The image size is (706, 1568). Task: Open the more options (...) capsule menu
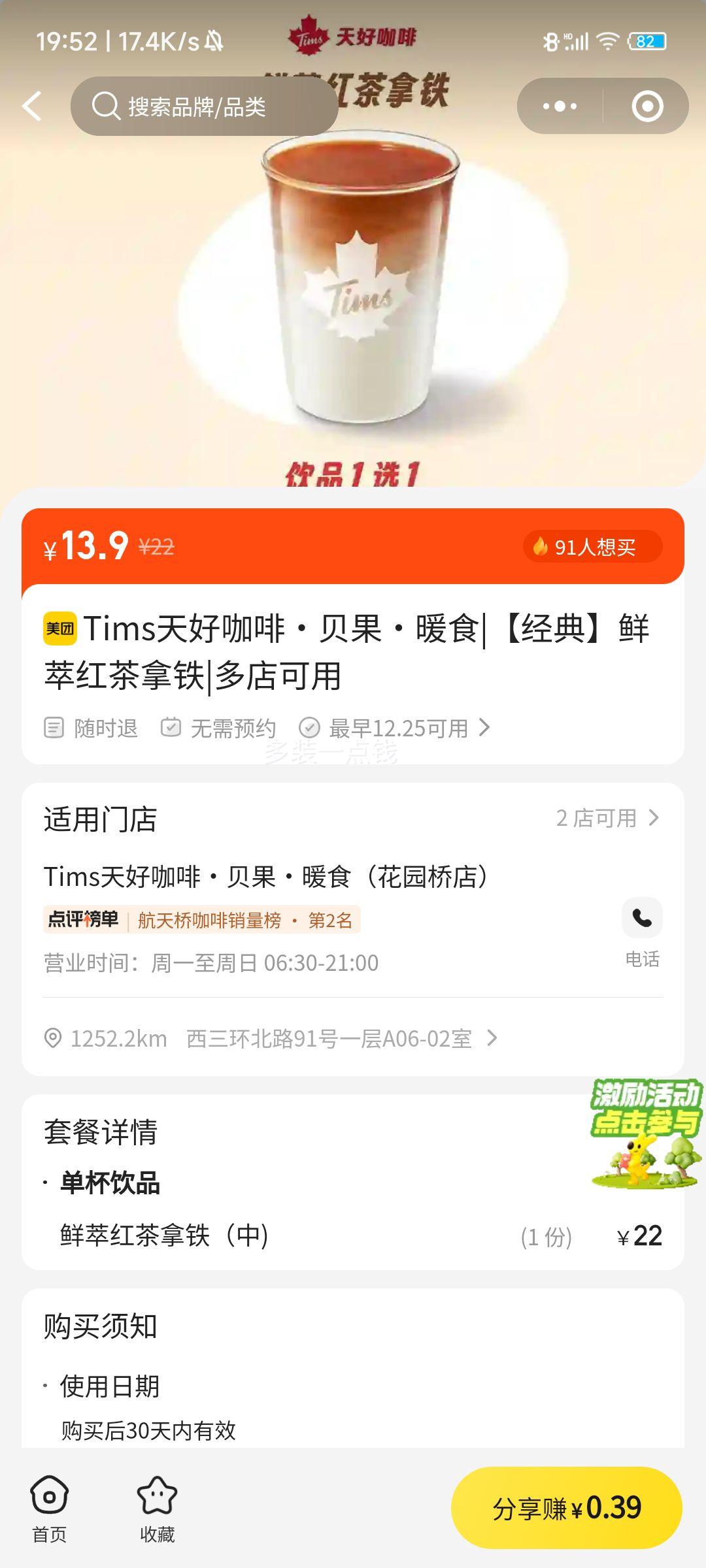[559, 105]
